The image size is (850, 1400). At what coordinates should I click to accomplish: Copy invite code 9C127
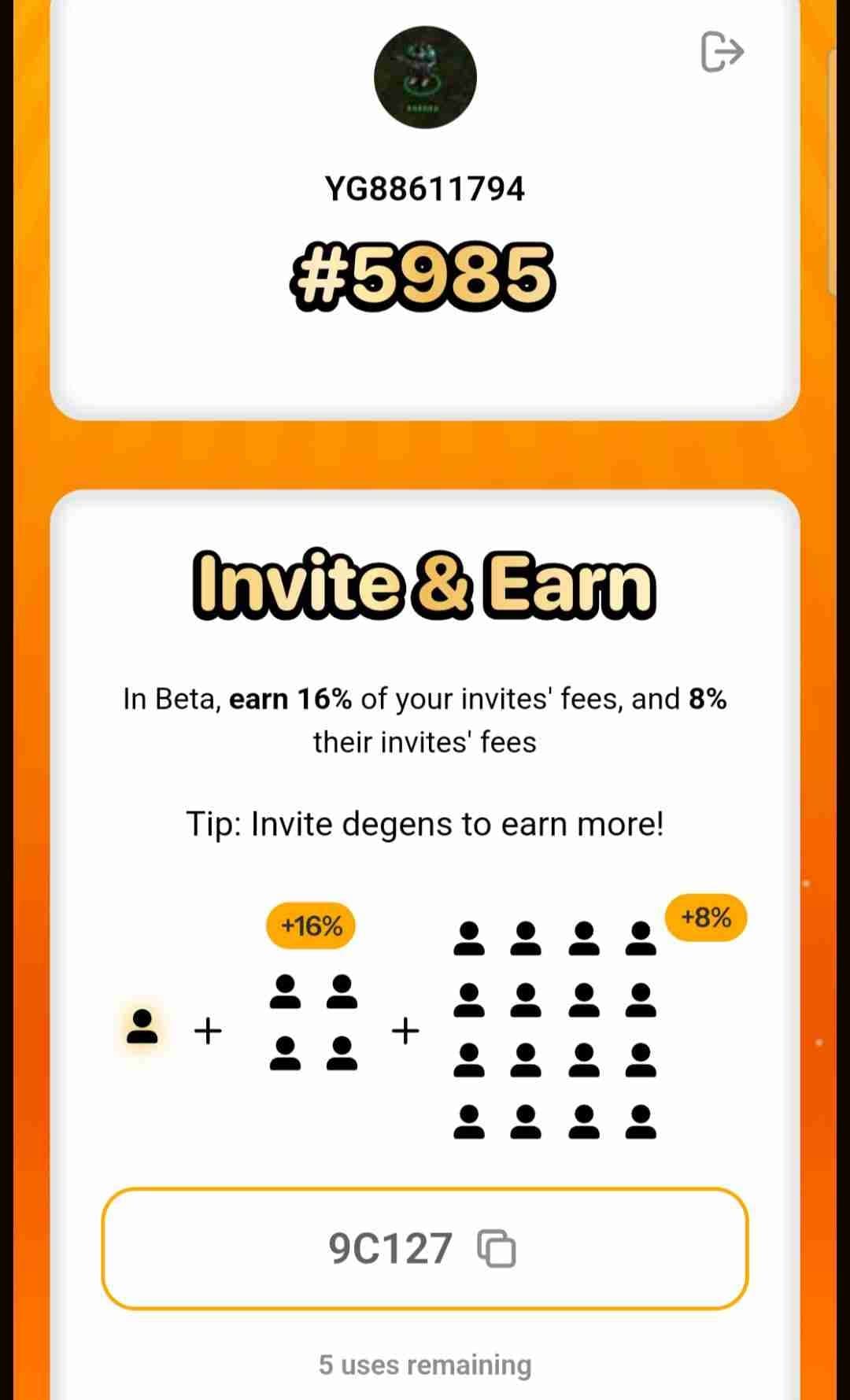497,1248
